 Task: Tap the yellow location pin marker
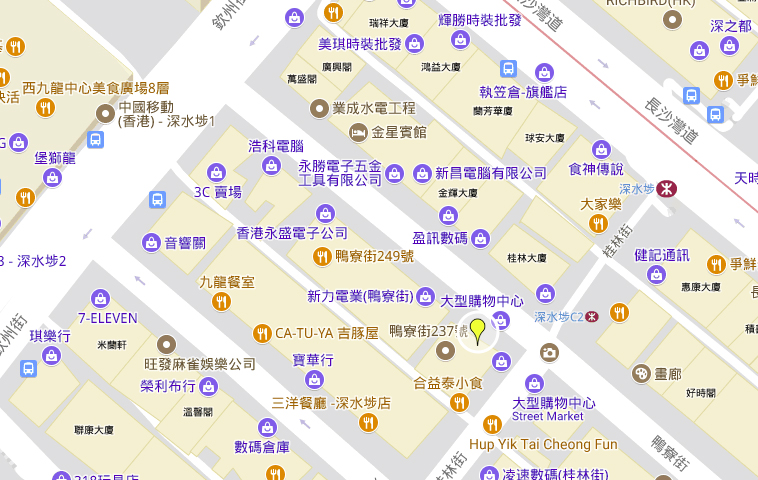tap(478, 331)
